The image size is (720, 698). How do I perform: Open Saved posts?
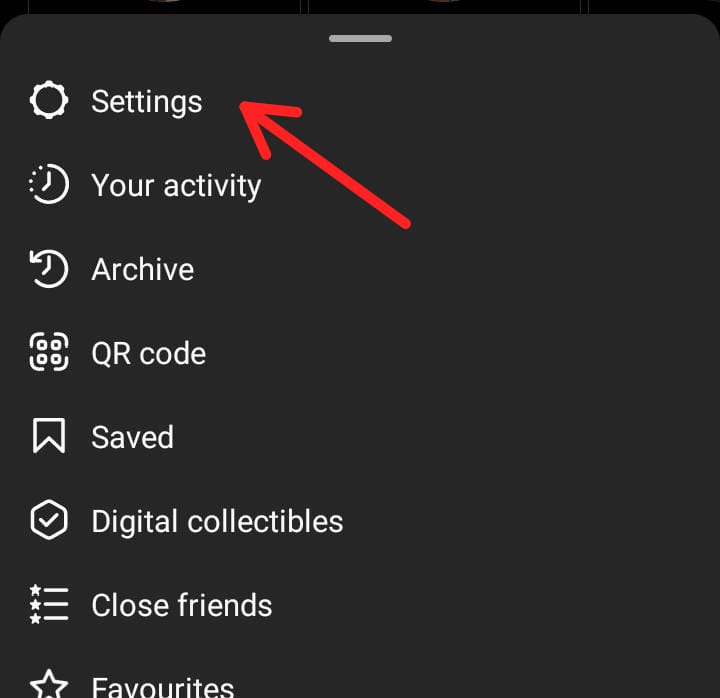(132, 438)
